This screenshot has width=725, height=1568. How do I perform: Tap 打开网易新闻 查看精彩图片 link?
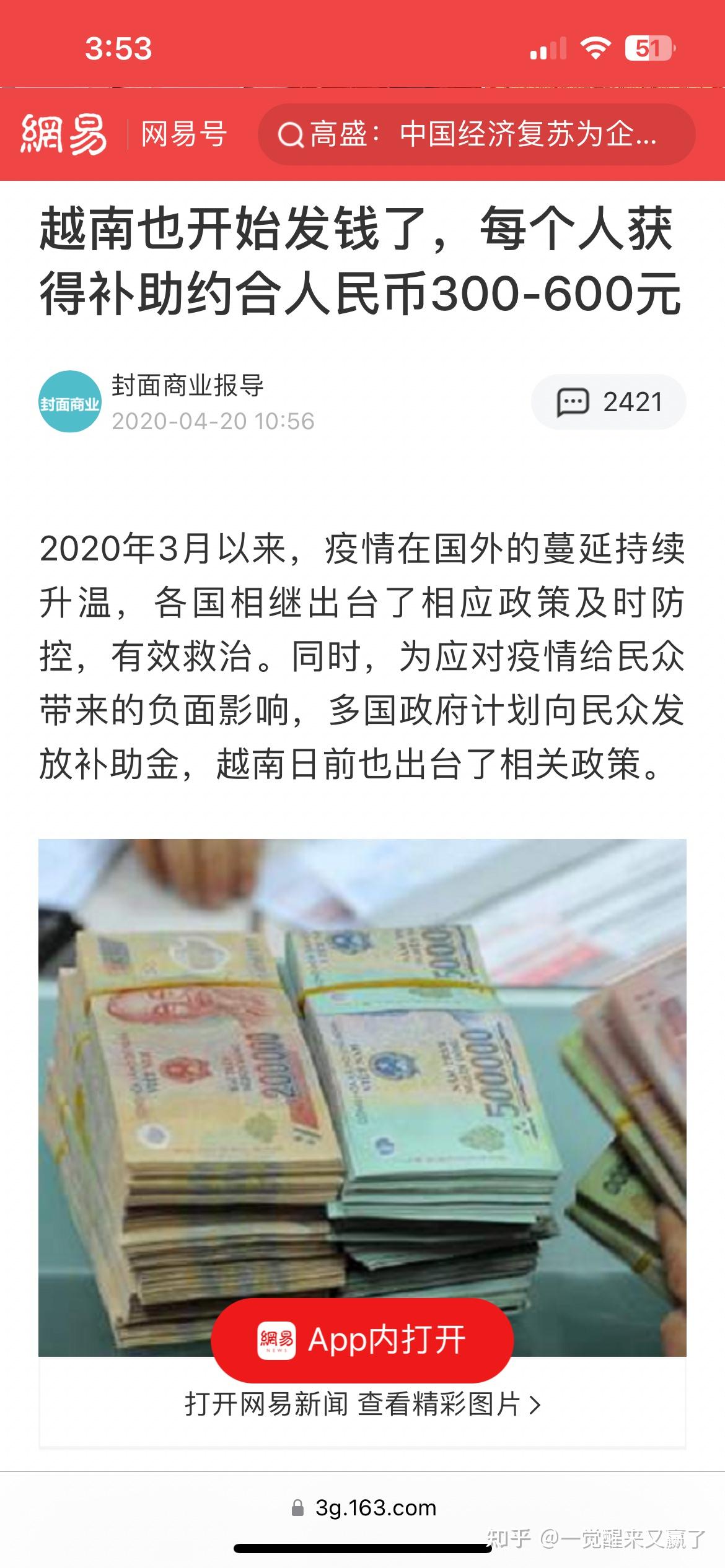point(362,1404)
